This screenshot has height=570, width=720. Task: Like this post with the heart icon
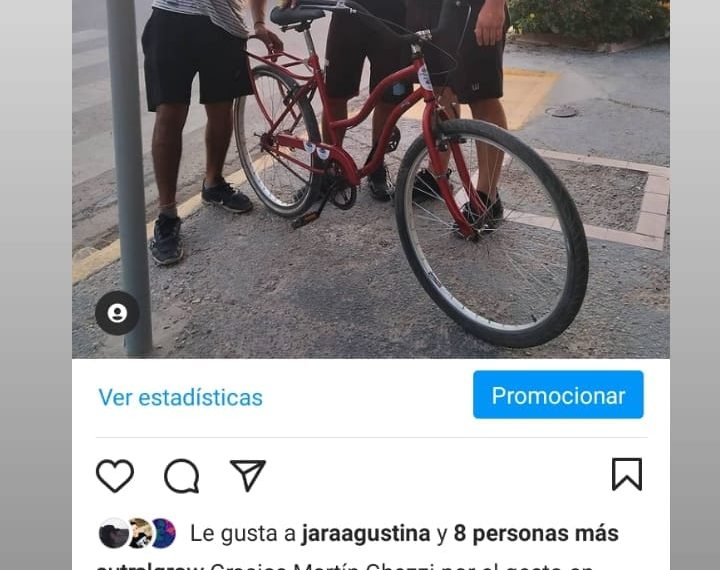click(x=115, y=476)
